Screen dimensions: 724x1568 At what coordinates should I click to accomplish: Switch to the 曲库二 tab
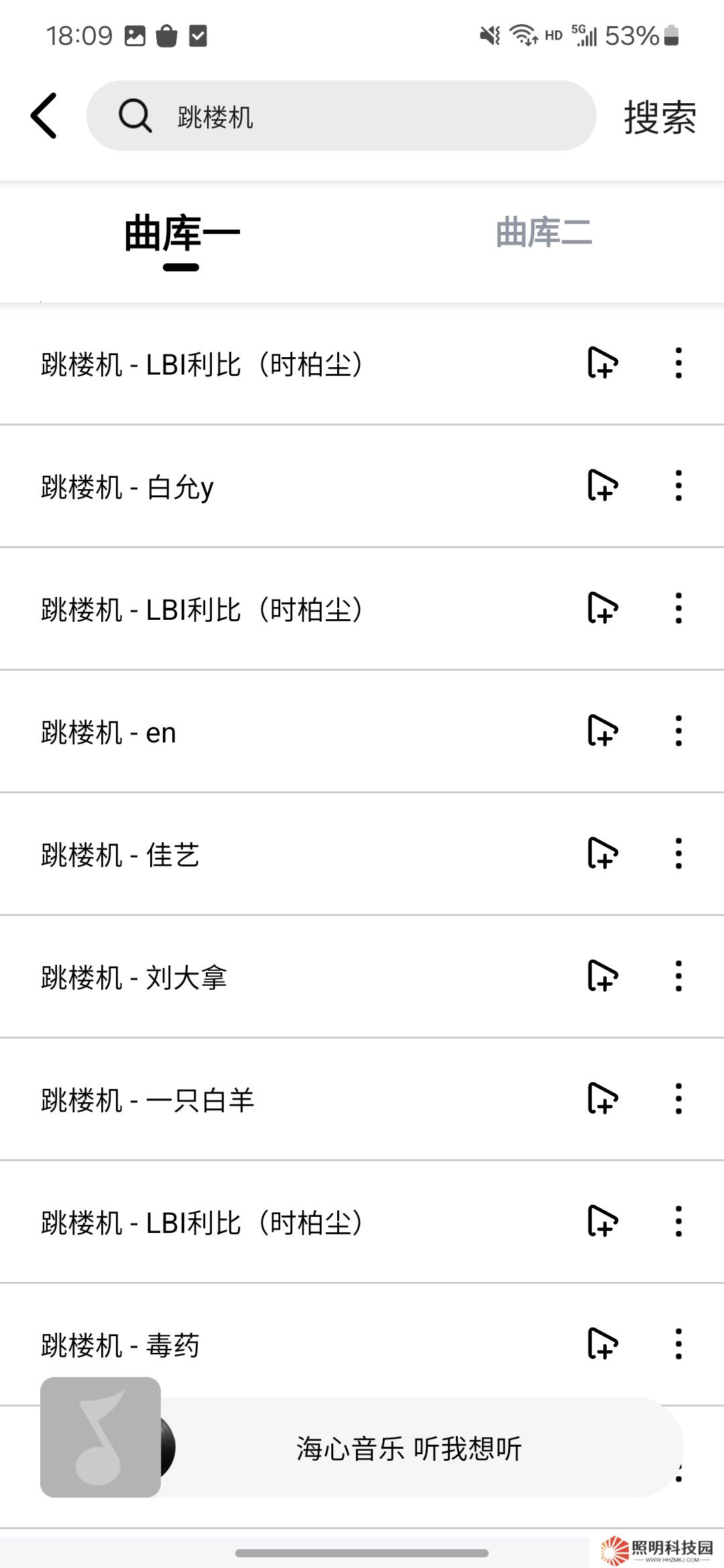coord(544,233)
